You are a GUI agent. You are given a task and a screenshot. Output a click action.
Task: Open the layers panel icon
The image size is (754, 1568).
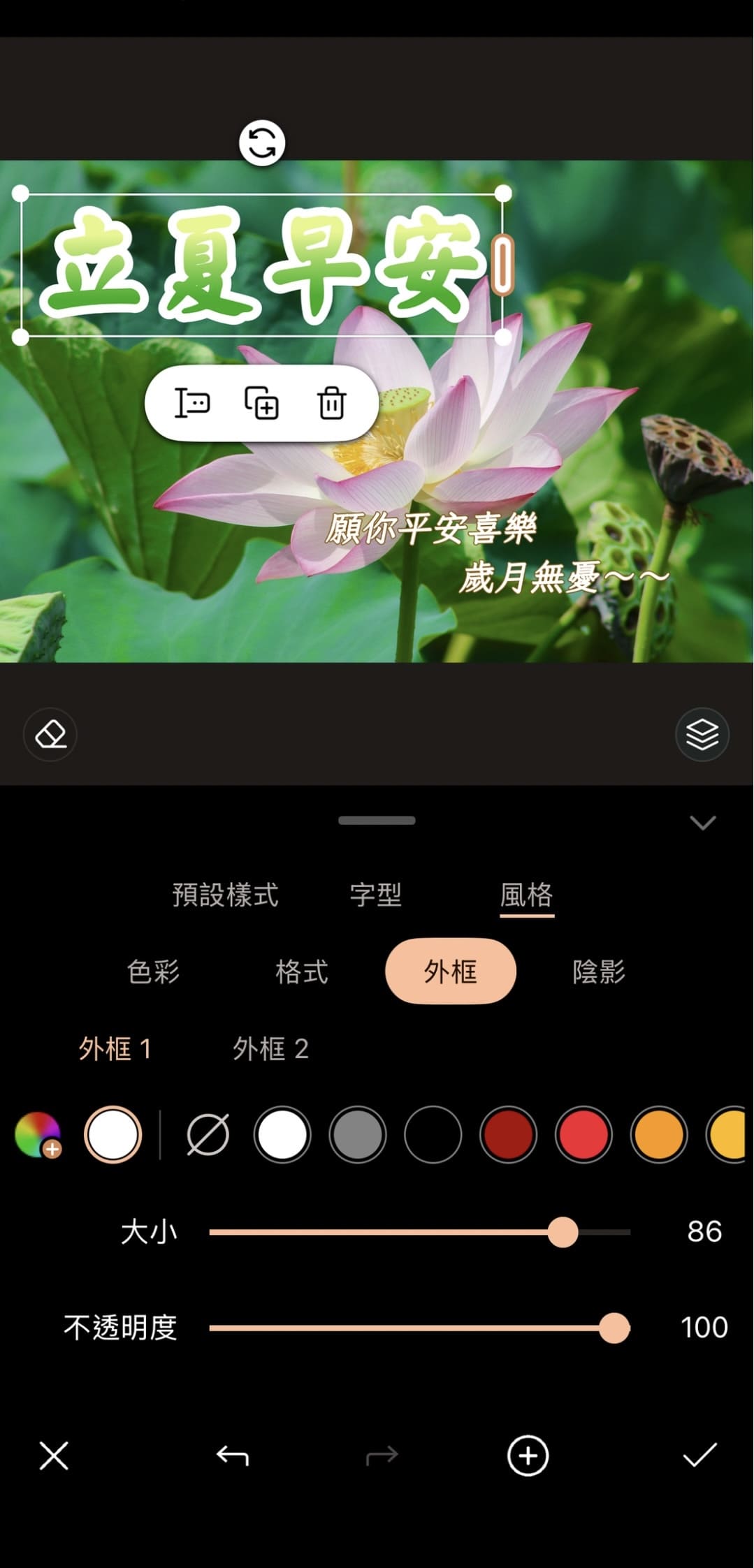coord(702,734)
